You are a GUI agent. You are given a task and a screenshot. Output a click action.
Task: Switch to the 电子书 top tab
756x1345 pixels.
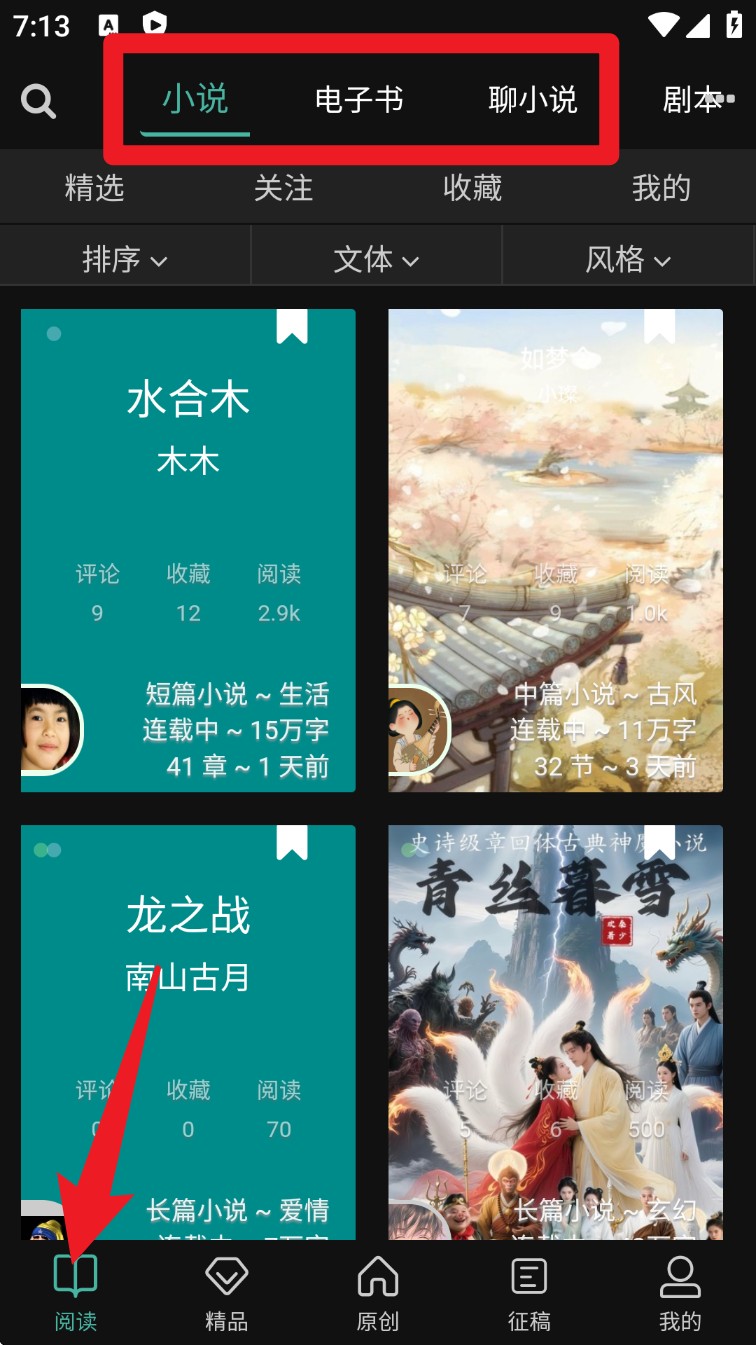[x=358, y=100]
